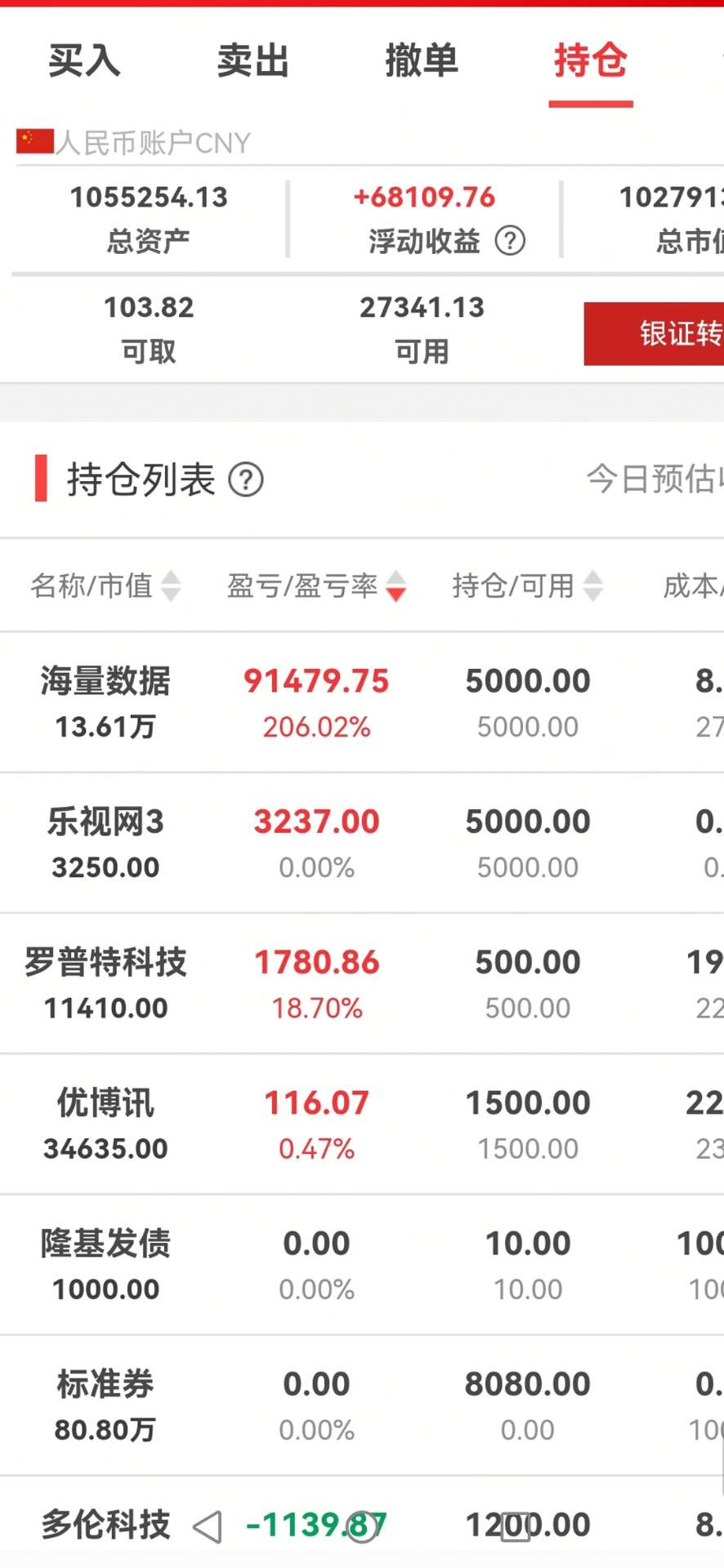
Task: Sort holdings by 名称/市值
Action: tap(105, 586)
